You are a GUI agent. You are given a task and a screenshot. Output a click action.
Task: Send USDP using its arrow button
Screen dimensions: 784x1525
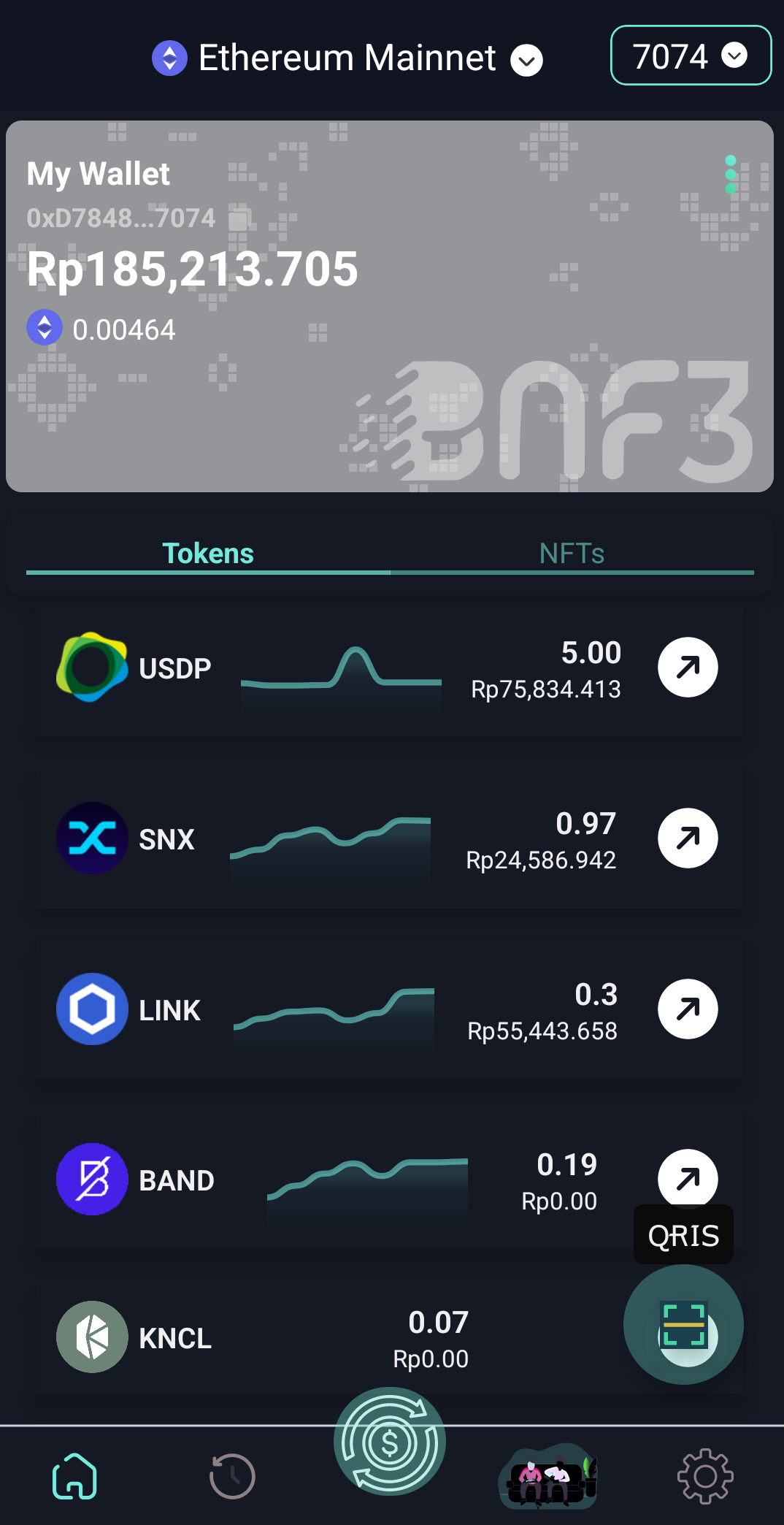click(688, 668)
